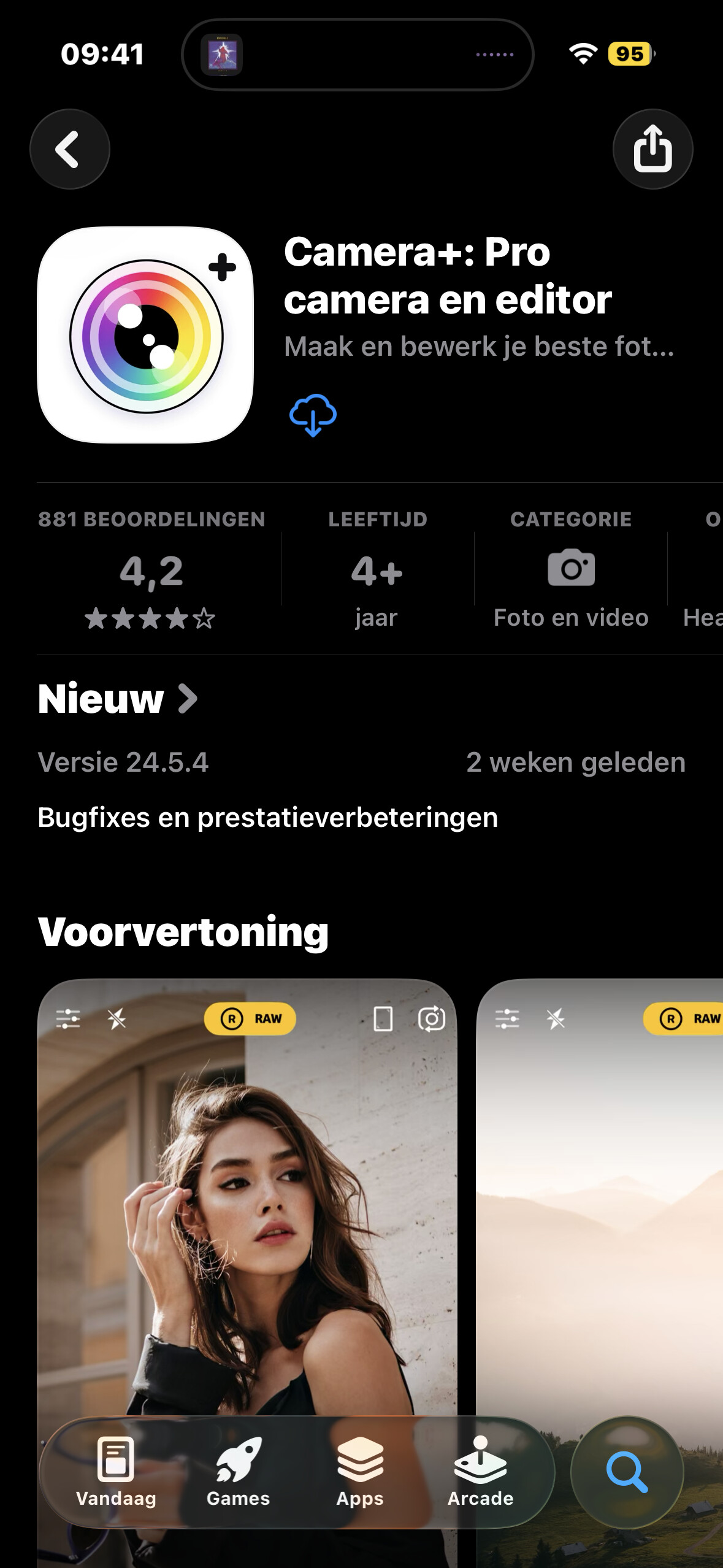The height and width of the screenshot is (1568, 723).
Task: Switch to the Apps tab
Action: 360,1472
